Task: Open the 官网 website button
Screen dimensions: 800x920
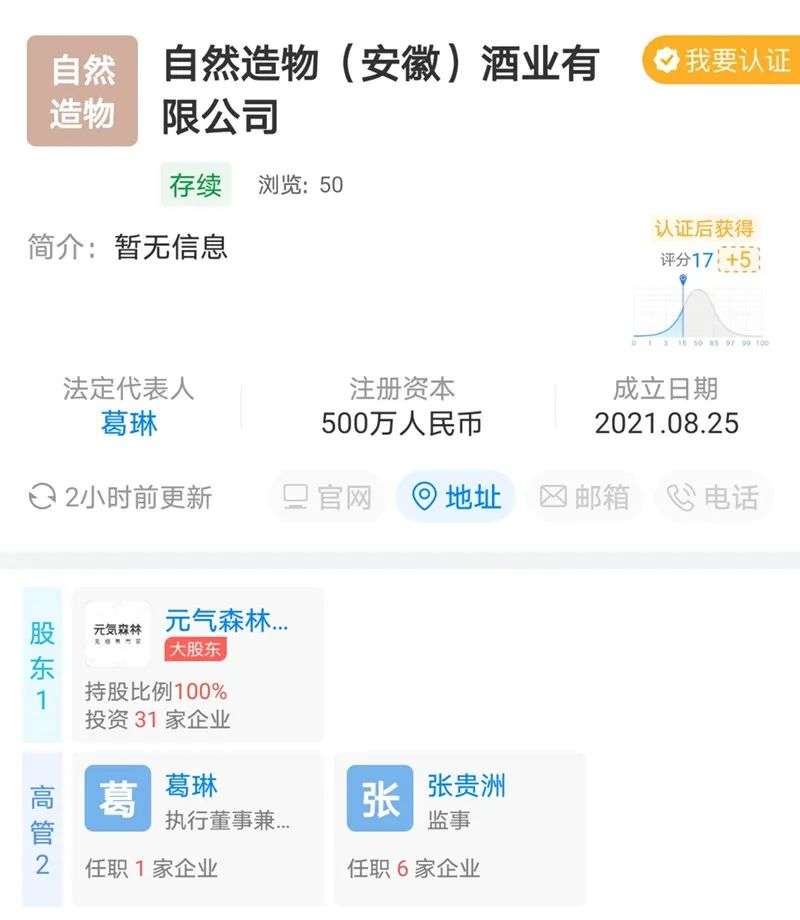Action: pos(327,497)
